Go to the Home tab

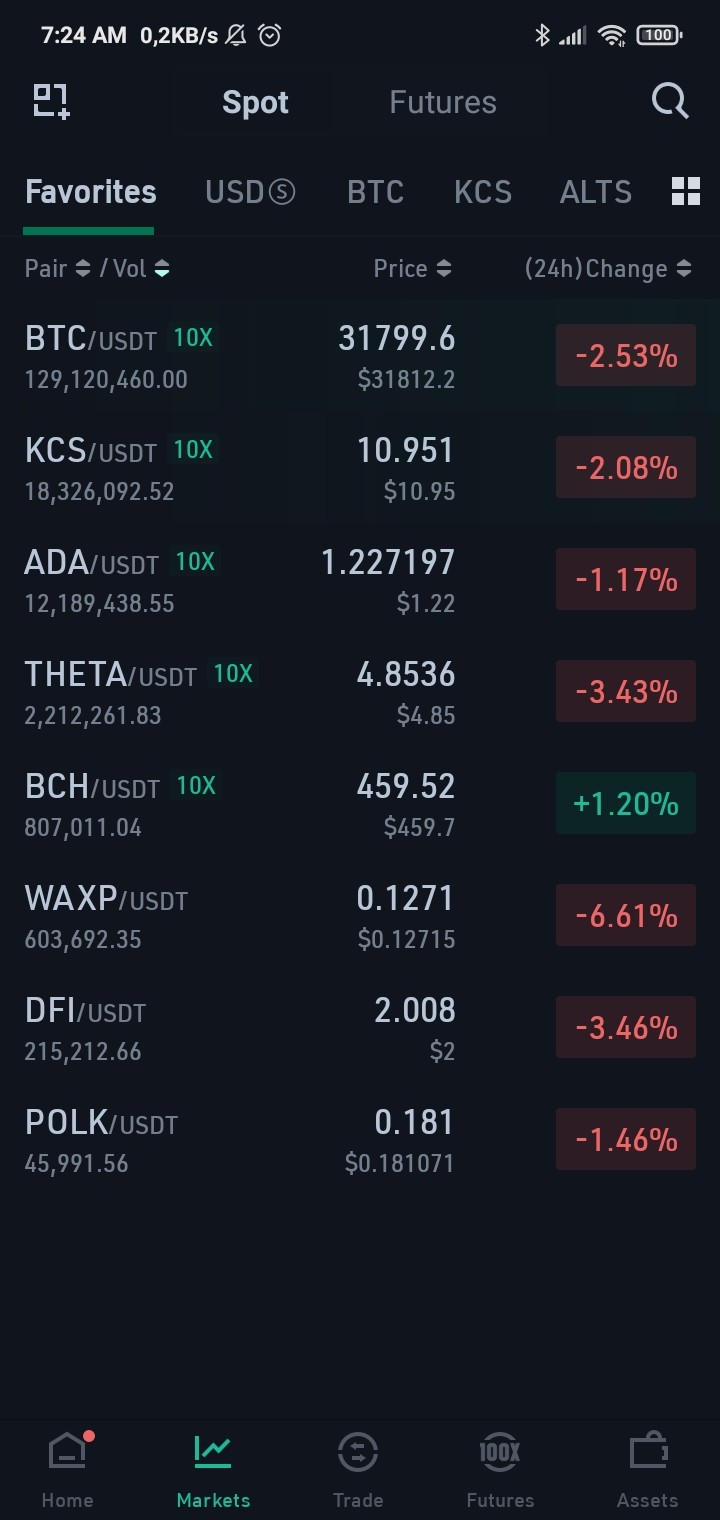click(x=68, y=1470)
